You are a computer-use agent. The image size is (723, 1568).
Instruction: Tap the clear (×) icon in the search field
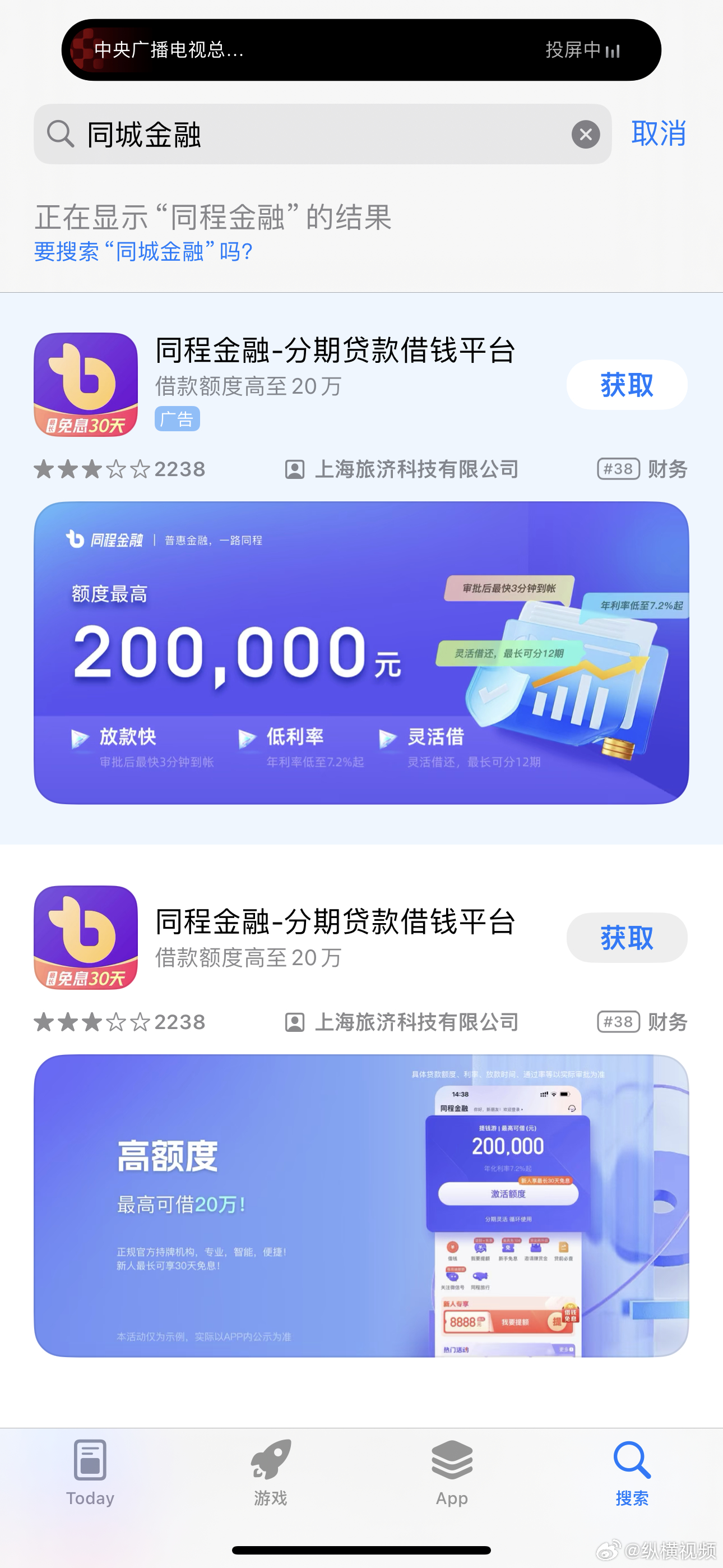tap(586, 135)
